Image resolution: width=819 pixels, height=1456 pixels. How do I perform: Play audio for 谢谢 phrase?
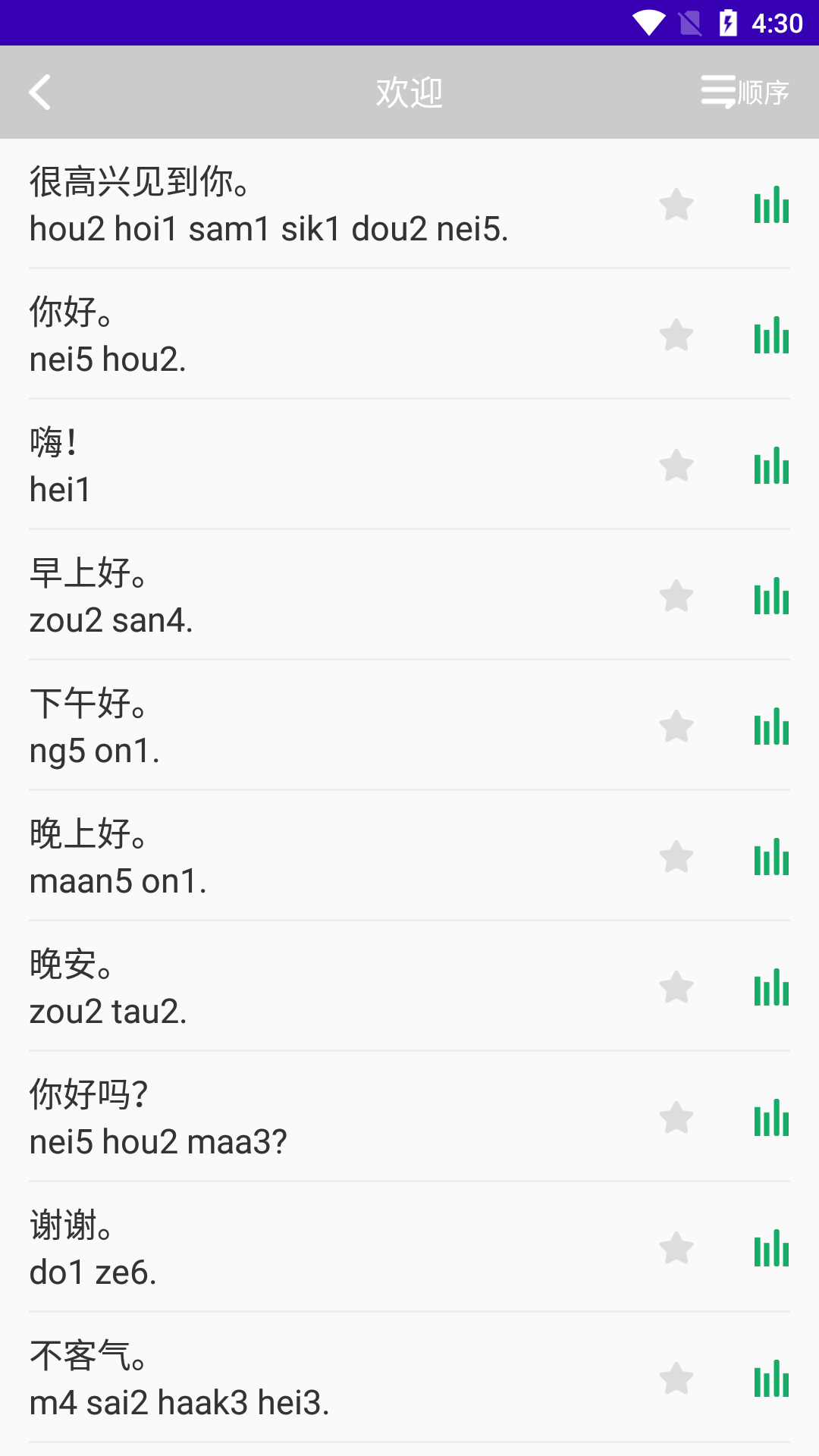click(x=770, y=1249)
